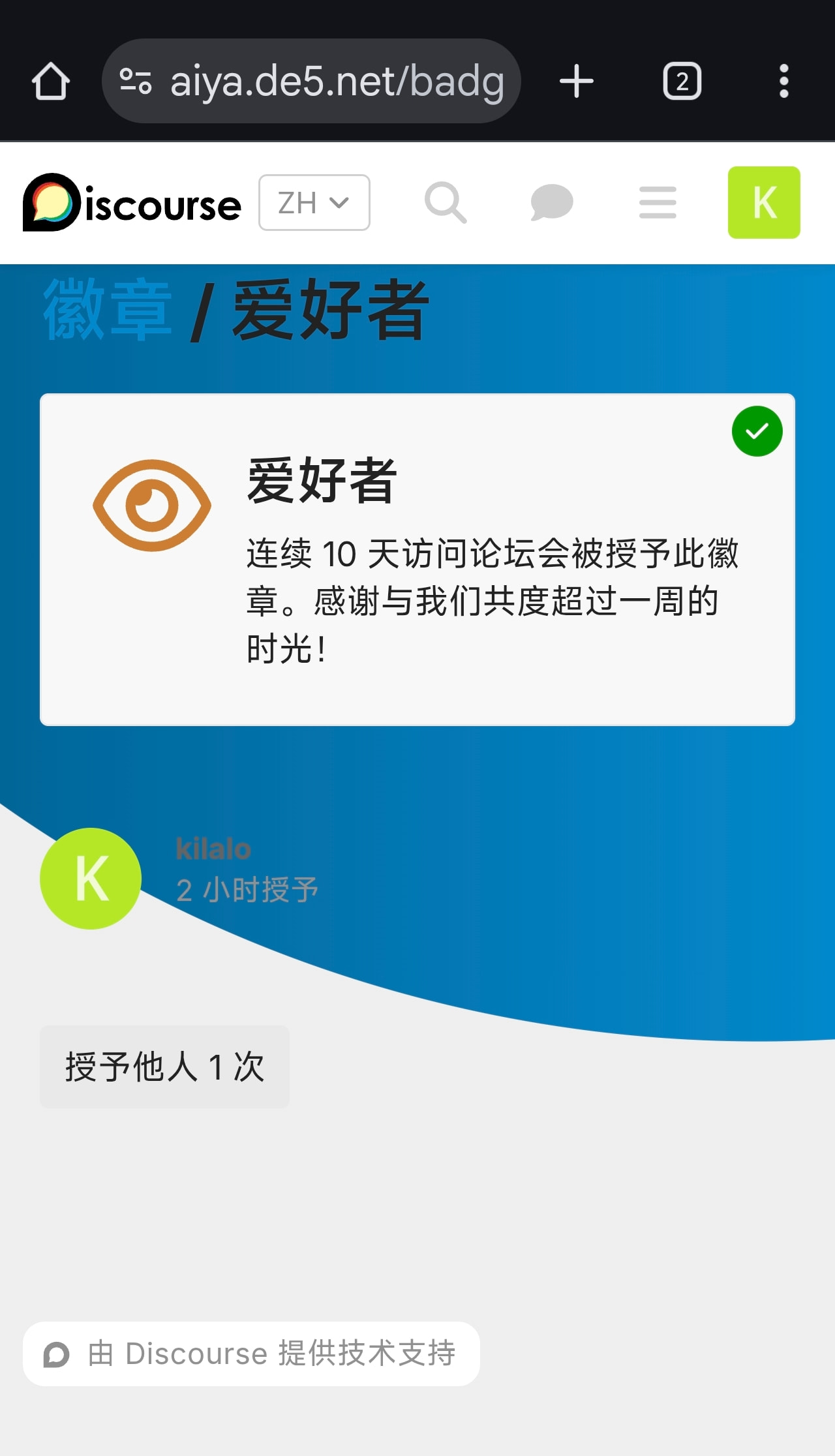The width and height of the screenshot is (835, 1456).
Task: Go to the browser home page
Action: click(51, 82)
